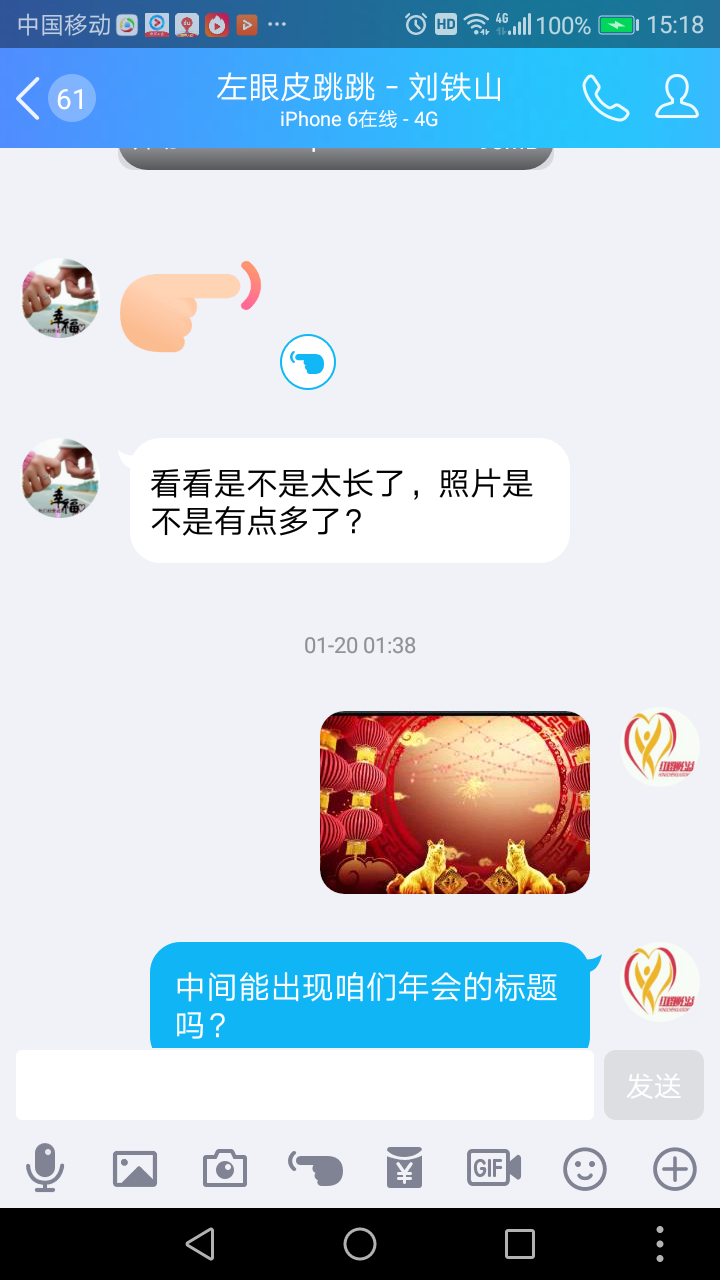
Task: Tap the poke-back icon below the finger
Action: pyautogui.click(x=308, y=362)
